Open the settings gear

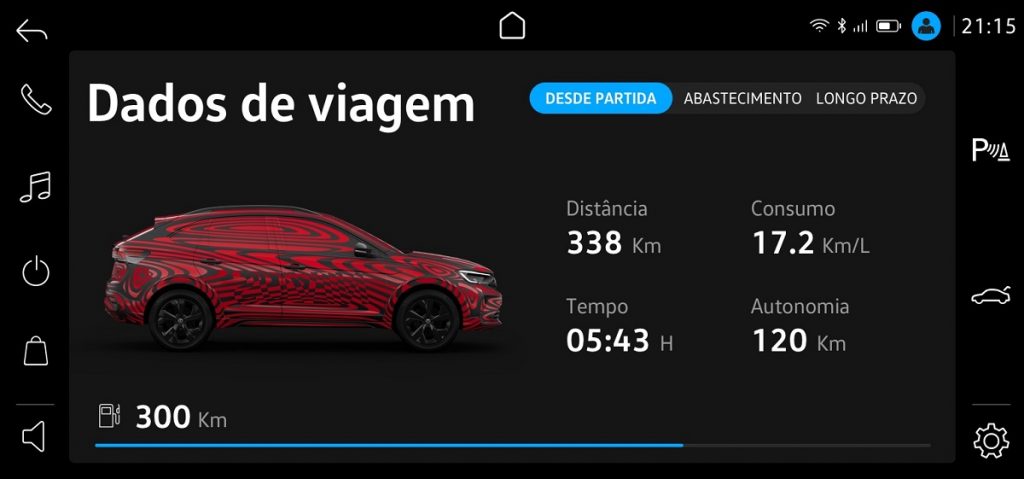[990, 440]
